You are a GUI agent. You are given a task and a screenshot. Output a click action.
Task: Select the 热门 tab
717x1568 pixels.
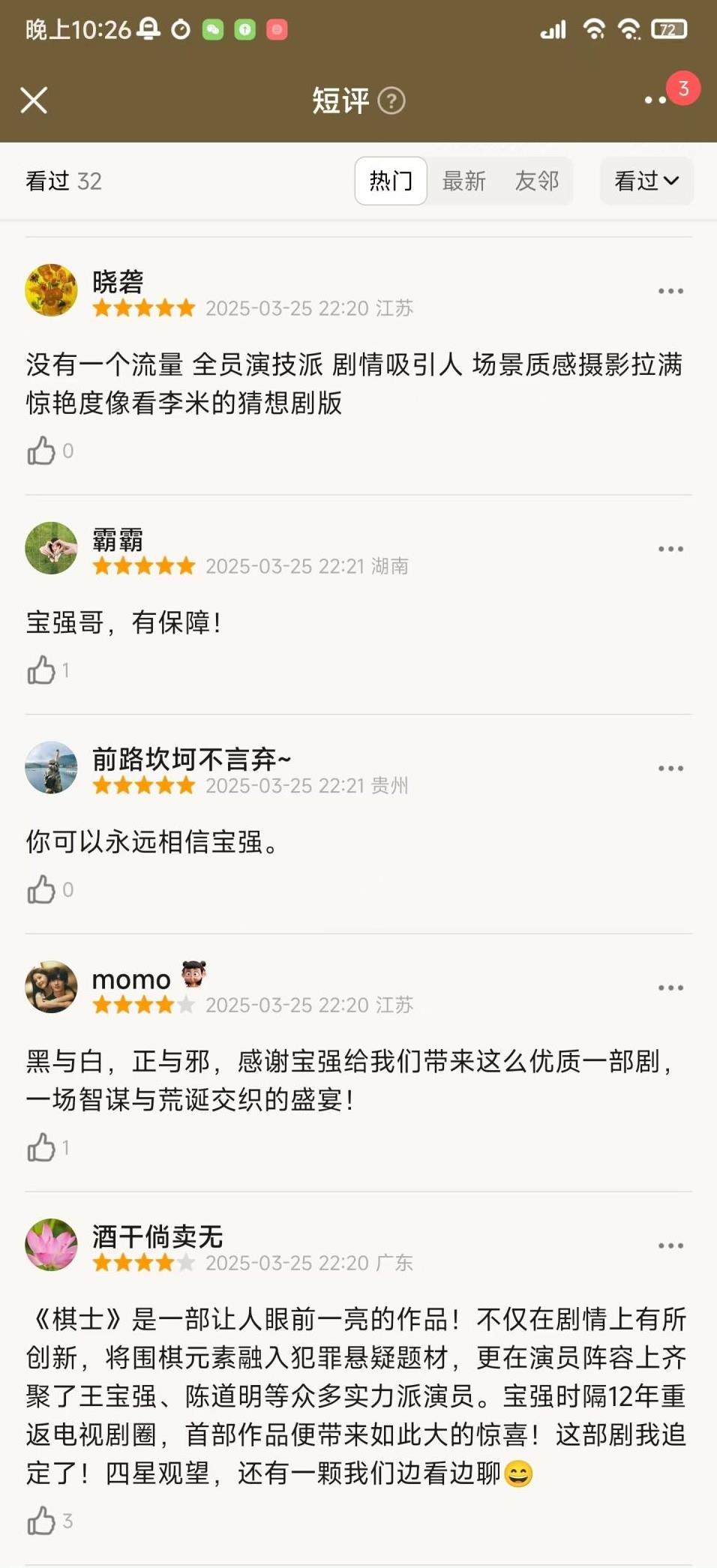point(391,181)
